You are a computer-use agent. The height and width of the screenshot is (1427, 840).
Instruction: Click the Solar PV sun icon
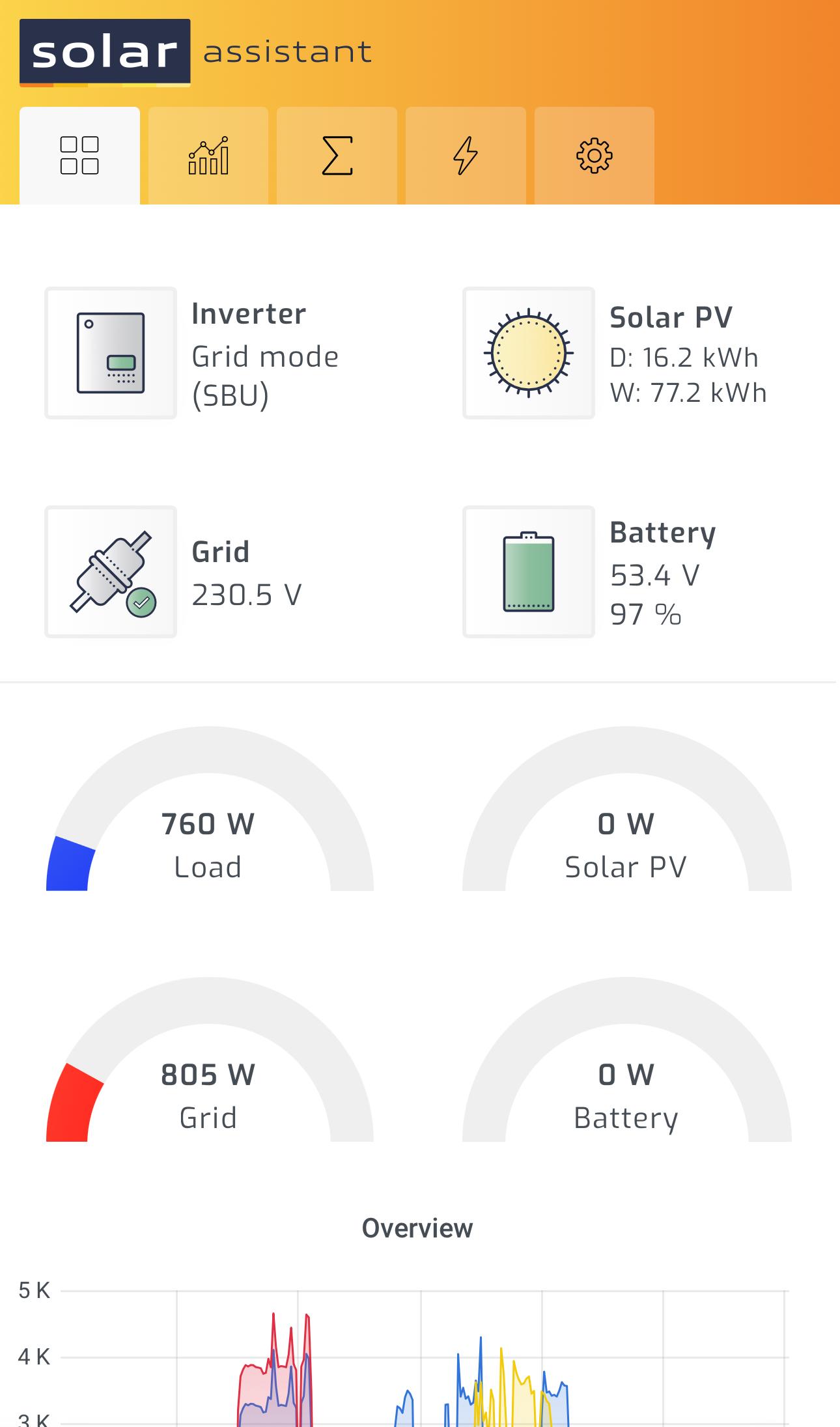click(x=529, y=352)
